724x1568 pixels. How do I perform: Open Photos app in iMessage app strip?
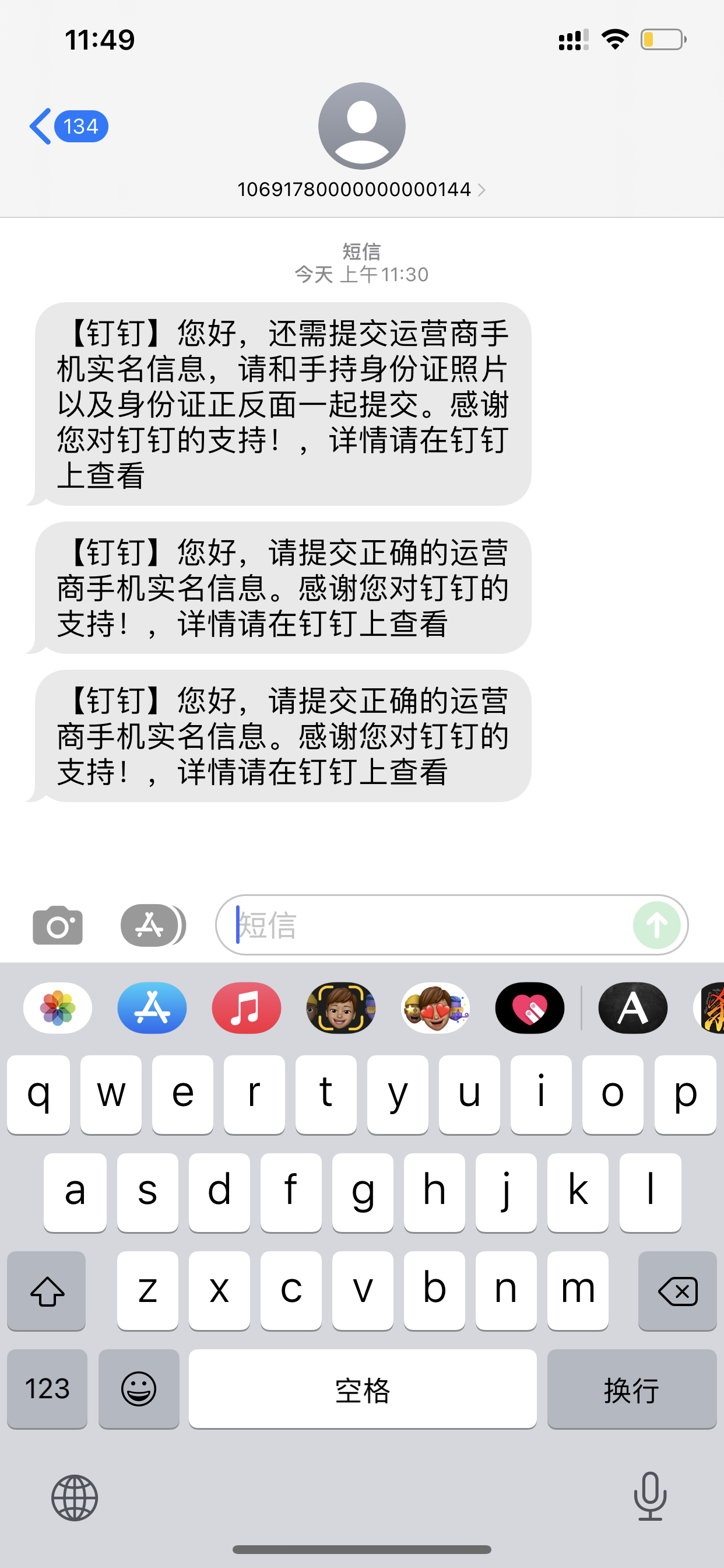[x=57, y=1007]
